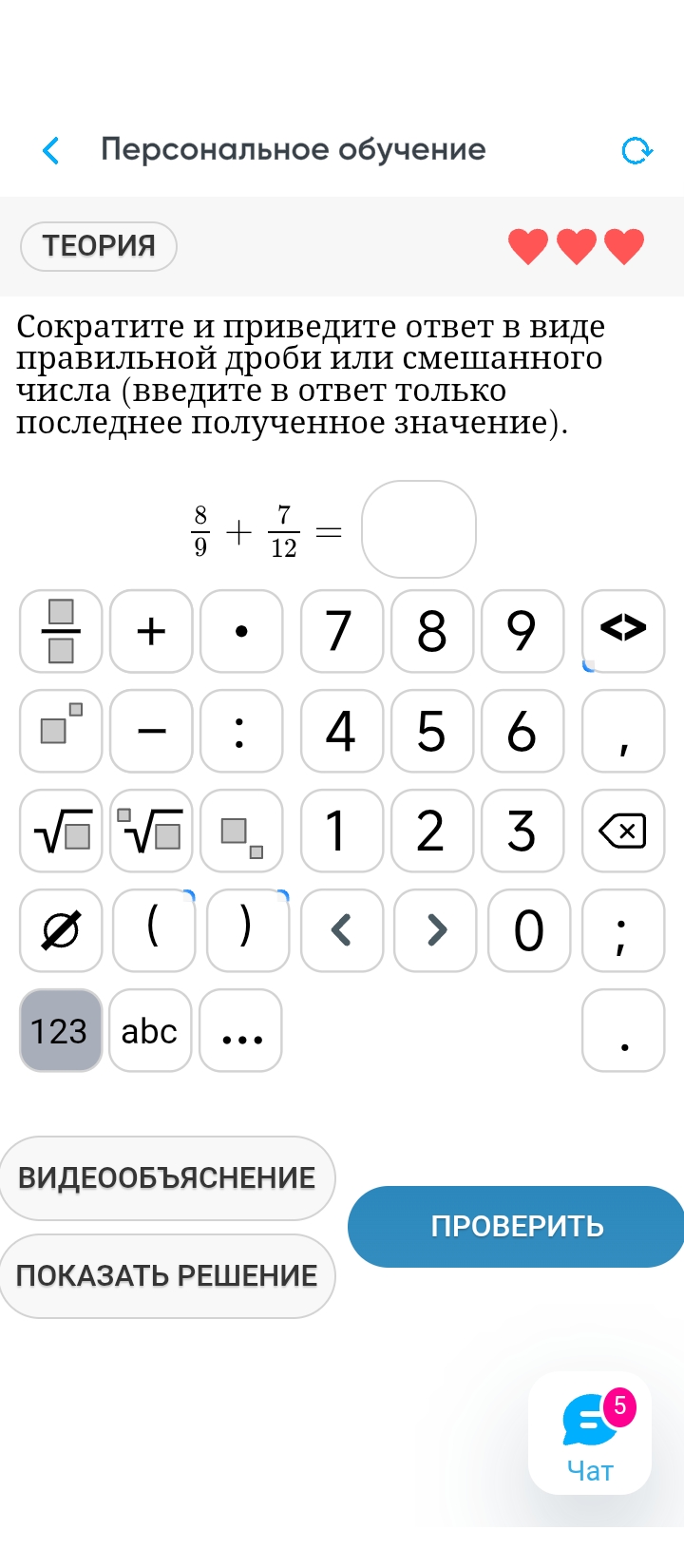Delete the last character with backspace
This screenshot has width=684, height=1568.
pos(623,831)
